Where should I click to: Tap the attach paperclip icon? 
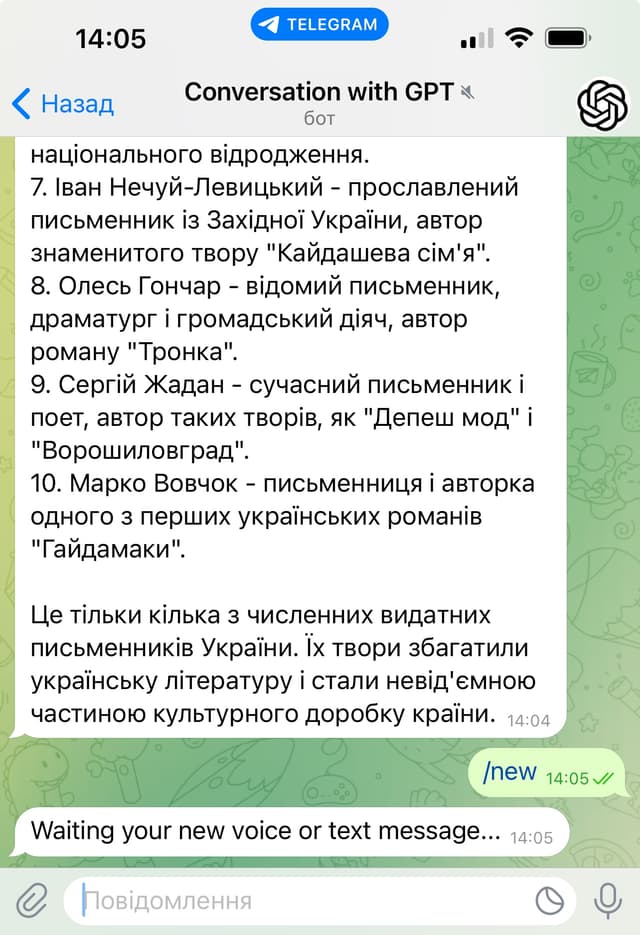pos(32,901)
